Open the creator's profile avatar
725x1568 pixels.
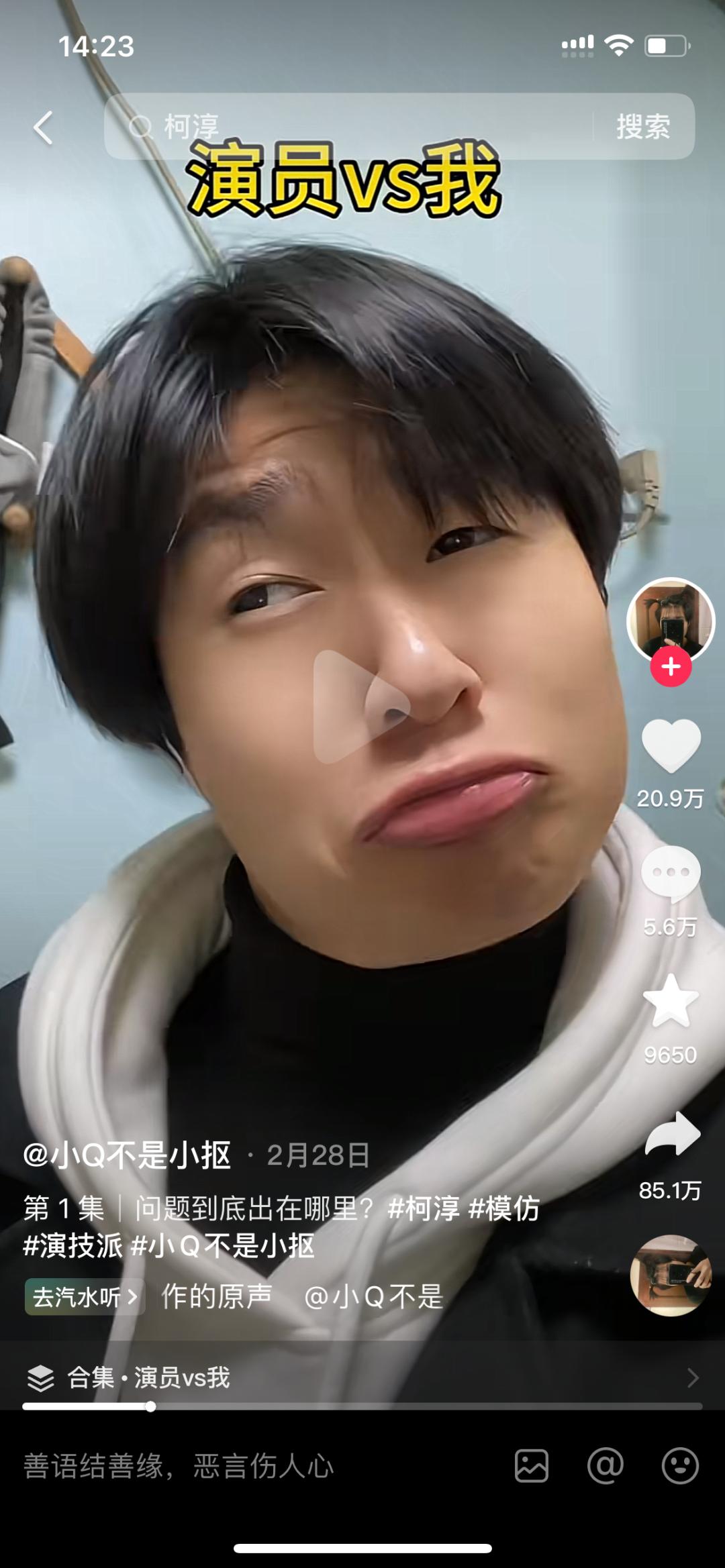point(670,620)
